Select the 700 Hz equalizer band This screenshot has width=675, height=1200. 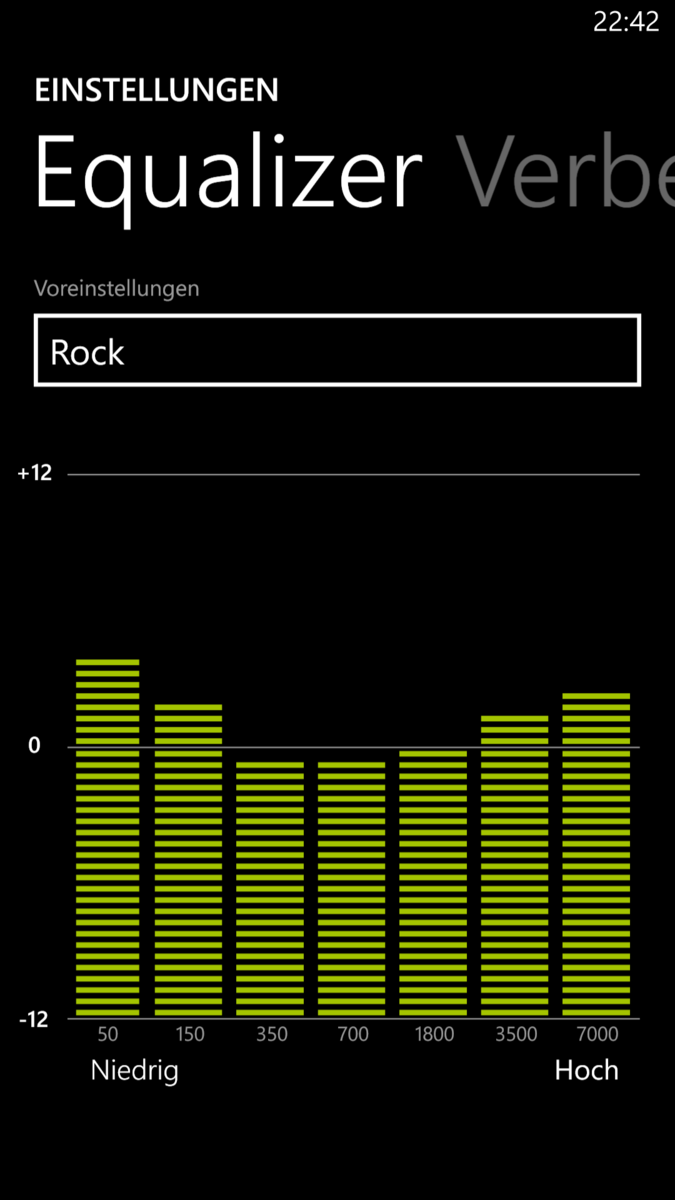pyautogui.click(x=352, y=888)
